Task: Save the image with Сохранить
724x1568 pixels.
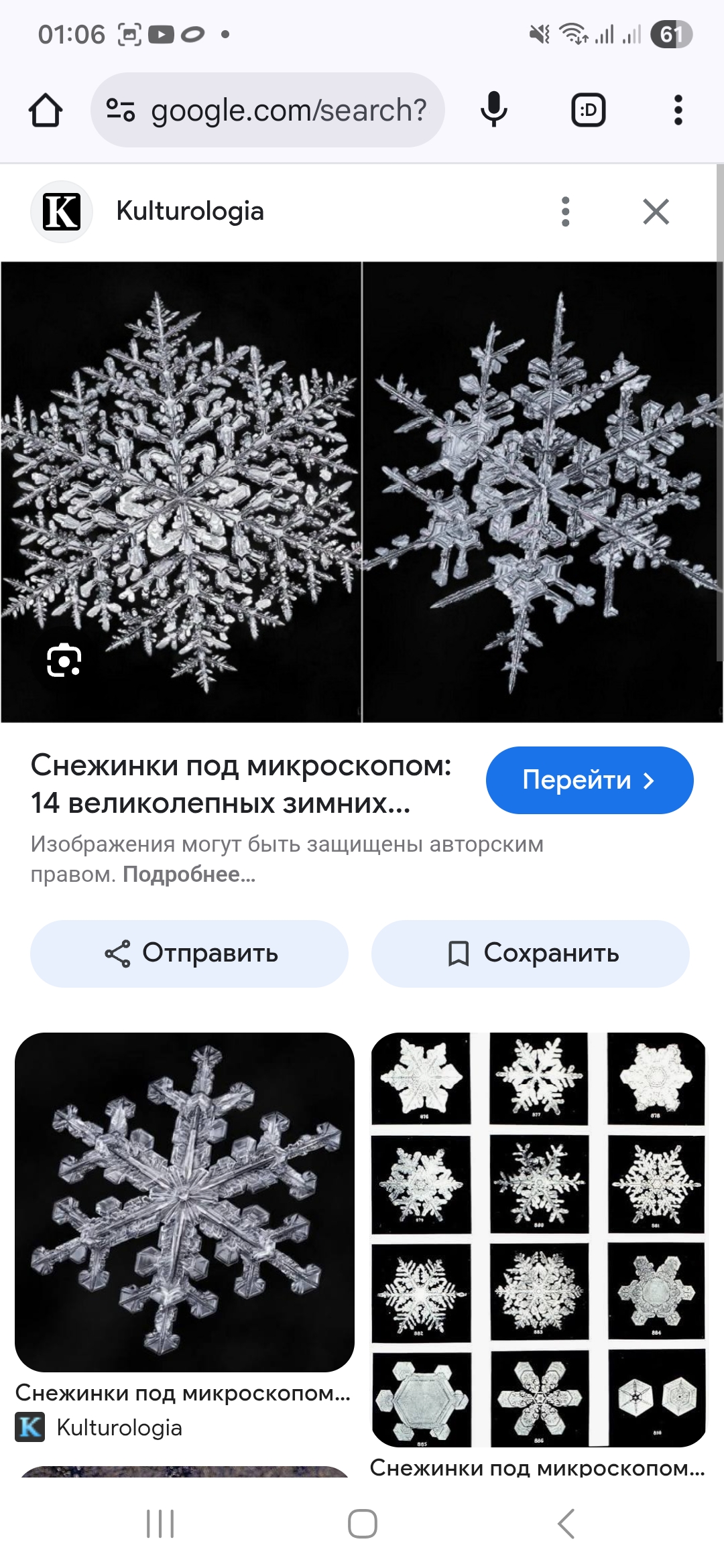Action: pyautogui.click(x=530, y=953)
